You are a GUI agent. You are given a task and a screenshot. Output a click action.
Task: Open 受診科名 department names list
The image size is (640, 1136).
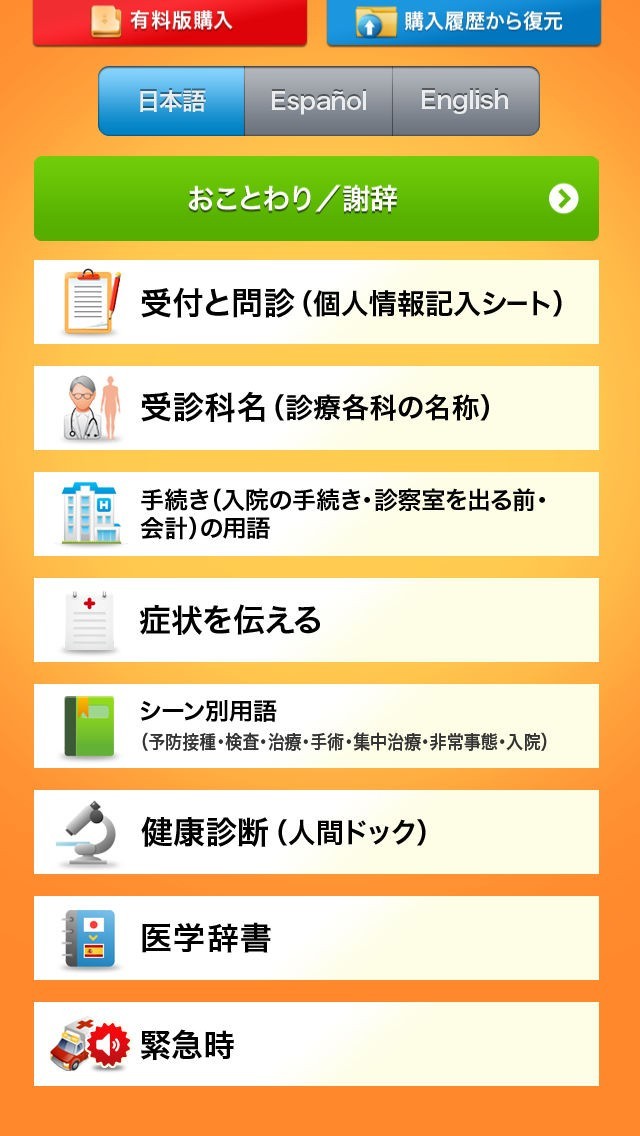pos(316,408)
